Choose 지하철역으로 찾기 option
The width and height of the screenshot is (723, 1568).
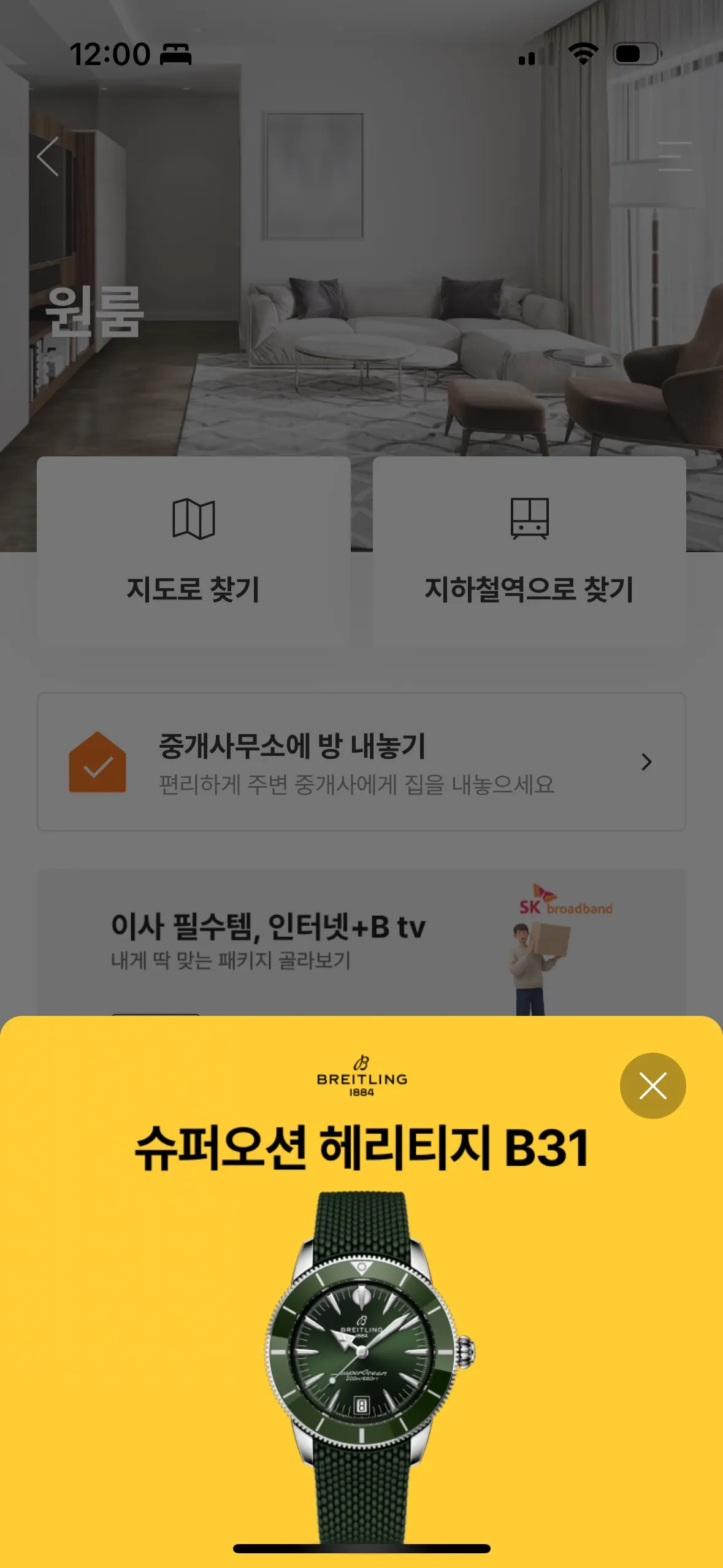pos(529,551)
